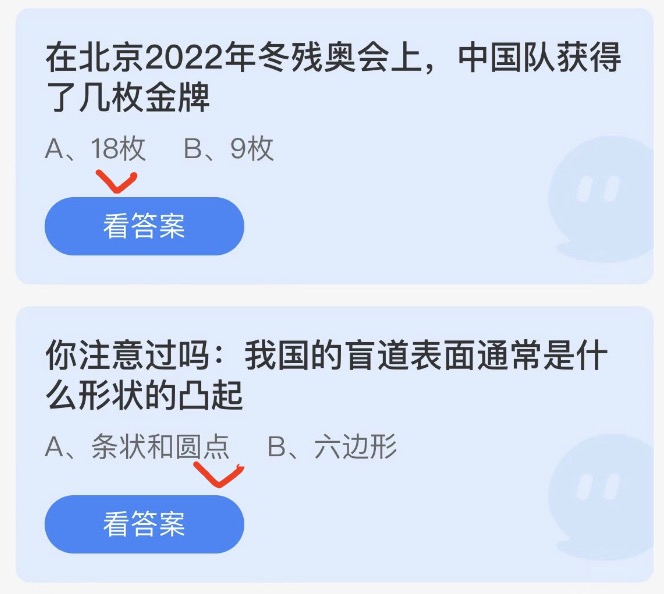Reveal the answer to the tactile paving question

(x=144, y=524)
